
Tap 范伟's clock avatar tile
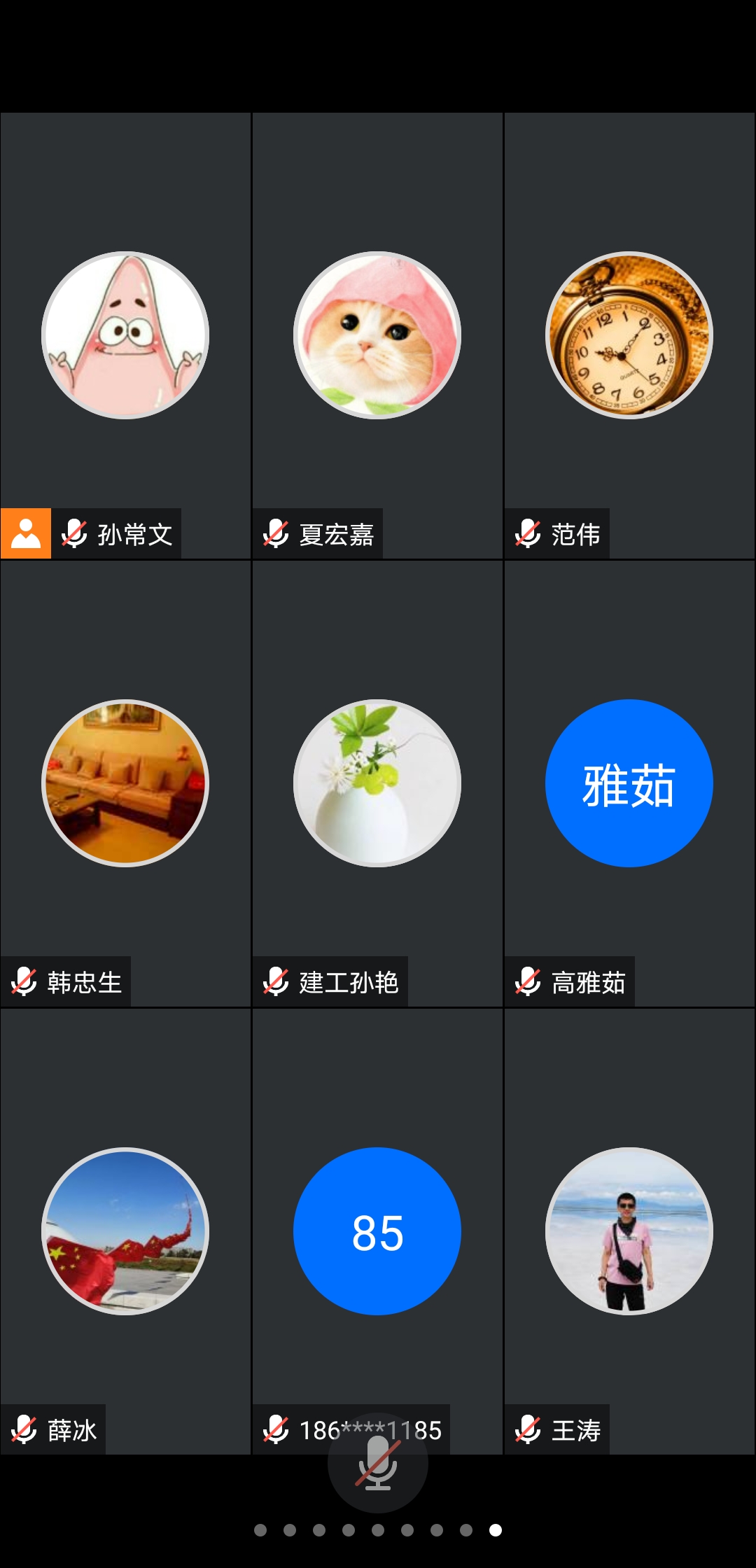(x=629, y=336)
